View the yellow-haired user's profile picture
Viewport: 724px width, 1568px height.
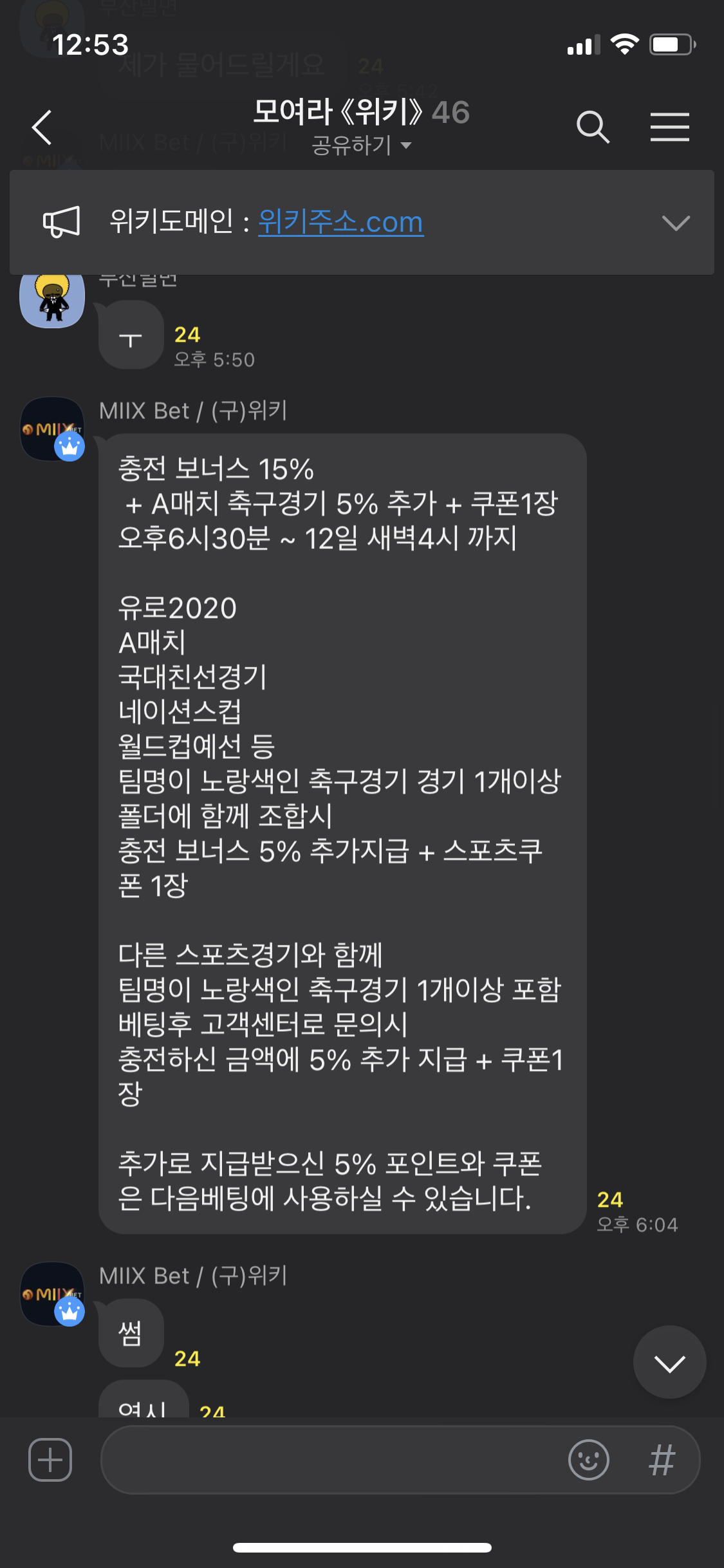[52, 297]
